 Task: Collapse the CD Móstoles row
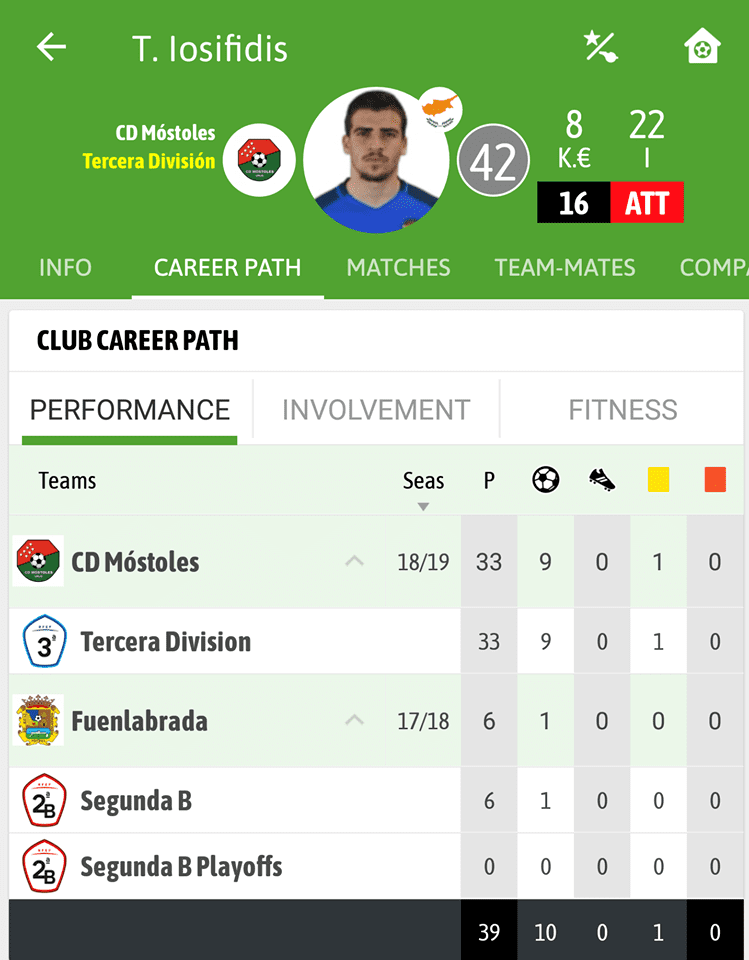355,561
